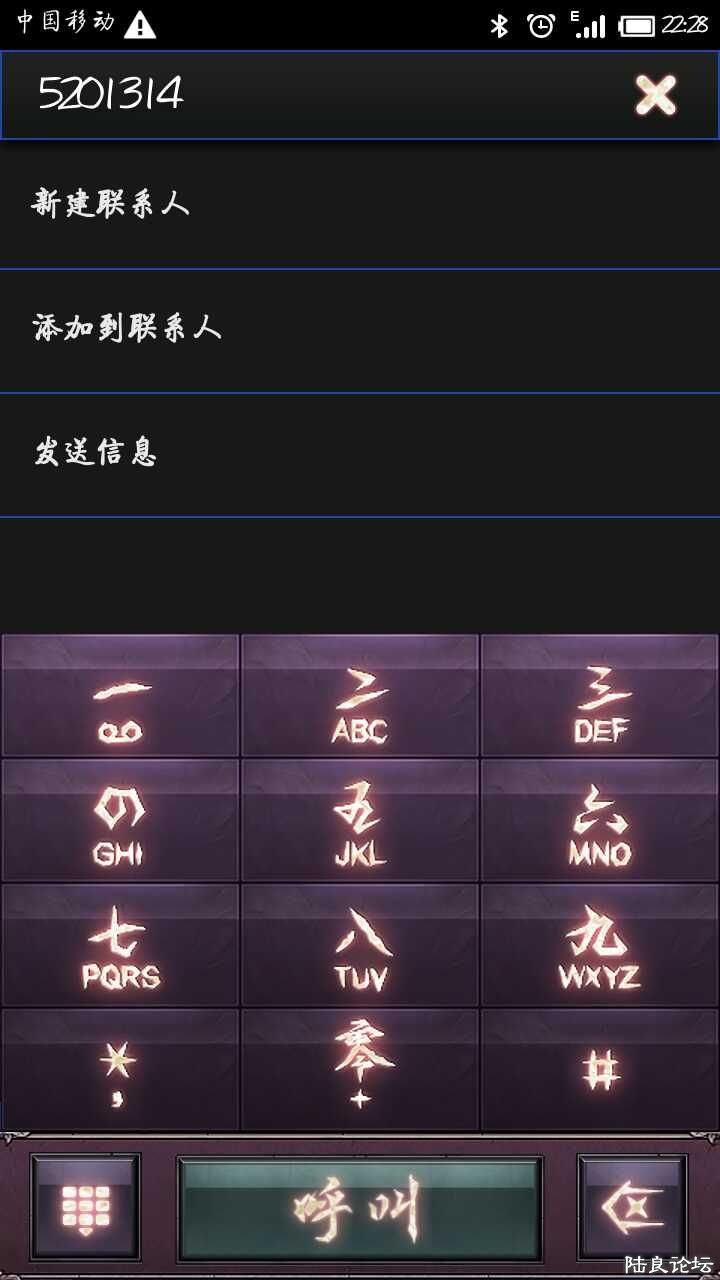The width and height of the screenshot is (720, 1280).
Task: Tap the star key
Action: tap(120, 1069)
